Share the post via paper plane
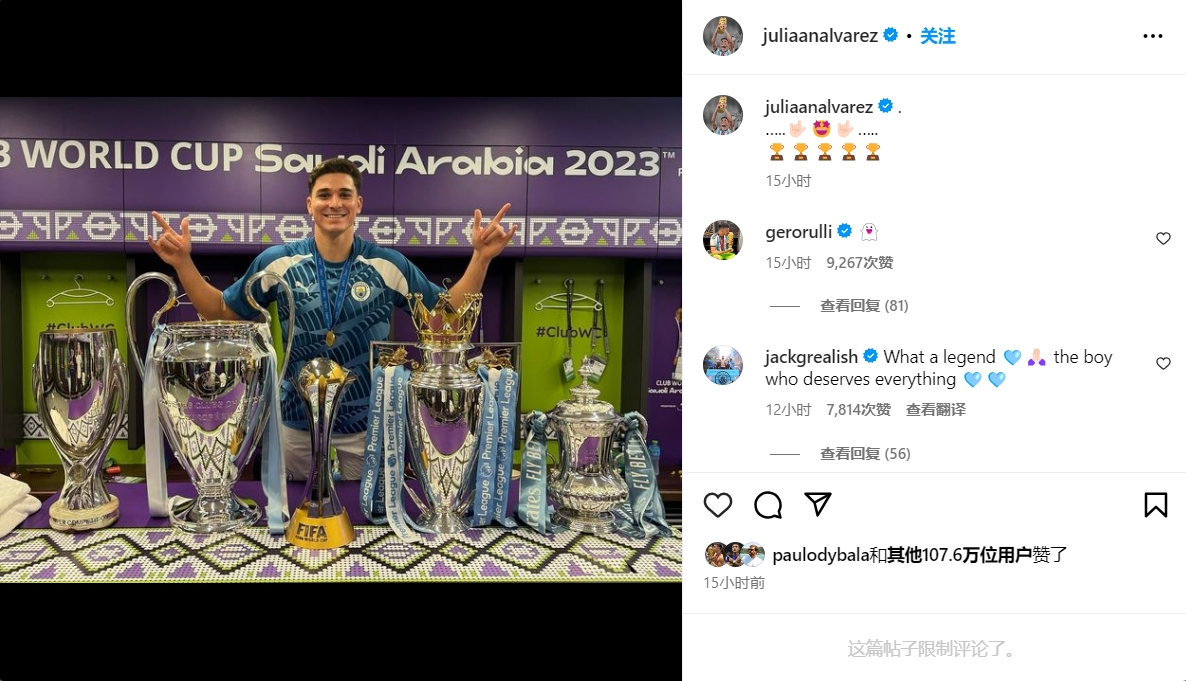The height and width of the screenshot is (681, 1186). 818,504
